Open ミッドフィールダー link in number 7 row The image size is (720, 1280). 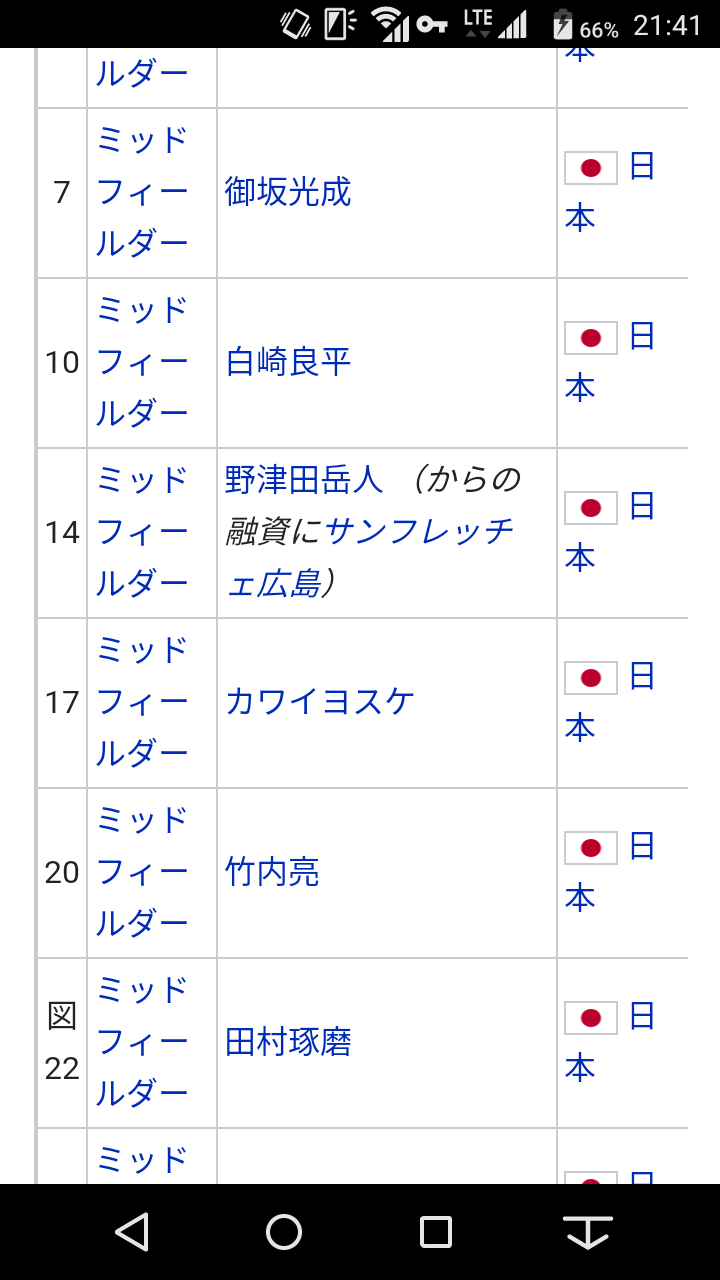tap(142, 193)
